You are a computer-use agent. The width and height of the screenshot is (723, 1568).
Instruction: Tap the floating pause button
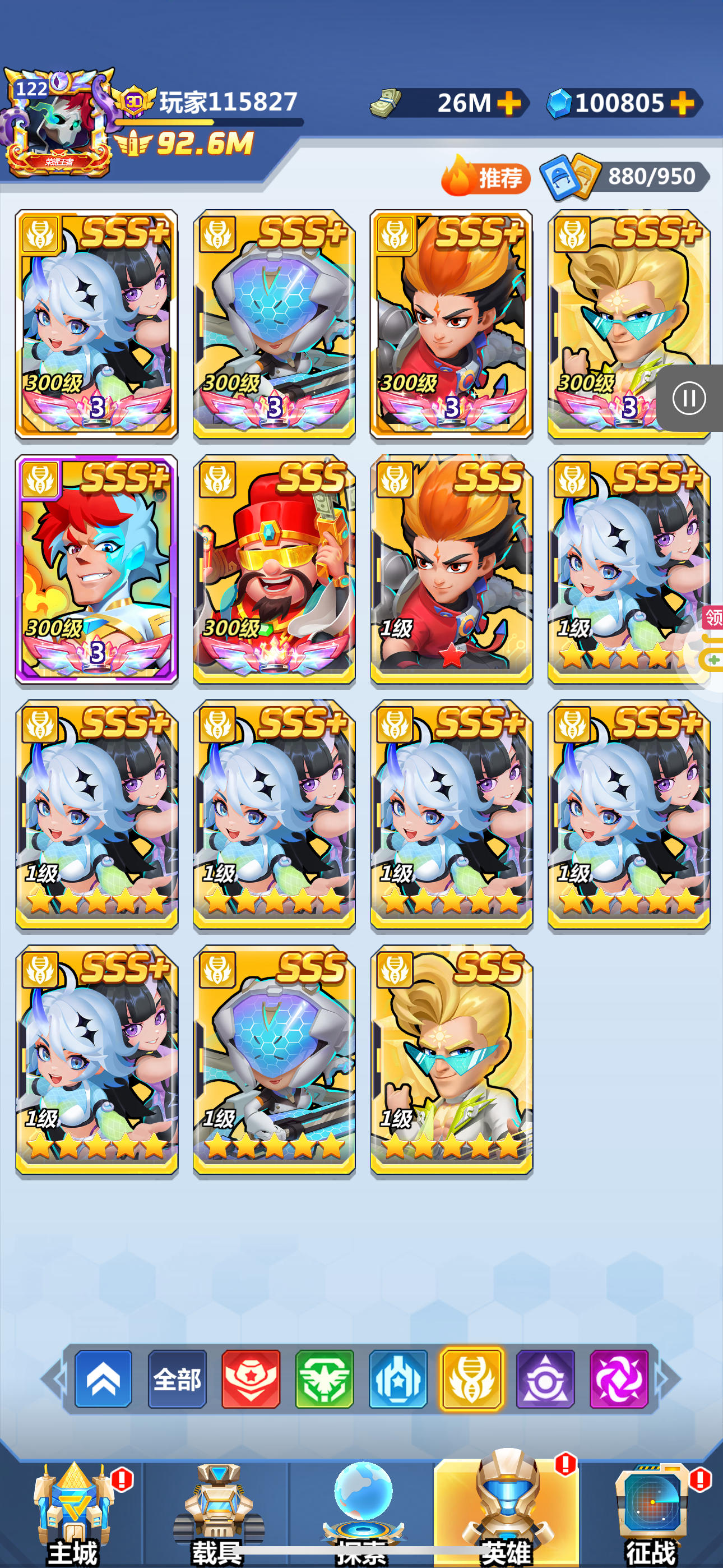(689, 398)
